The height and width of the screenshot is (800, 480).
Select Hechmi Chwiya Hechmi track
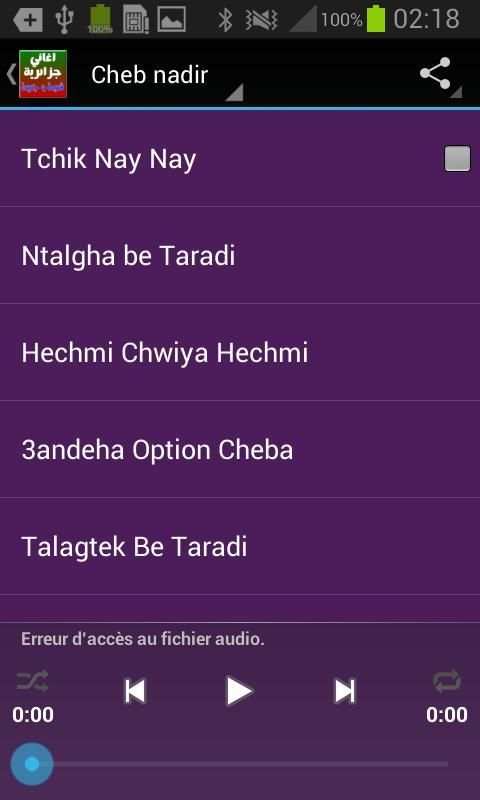click(x=240, y=352)
